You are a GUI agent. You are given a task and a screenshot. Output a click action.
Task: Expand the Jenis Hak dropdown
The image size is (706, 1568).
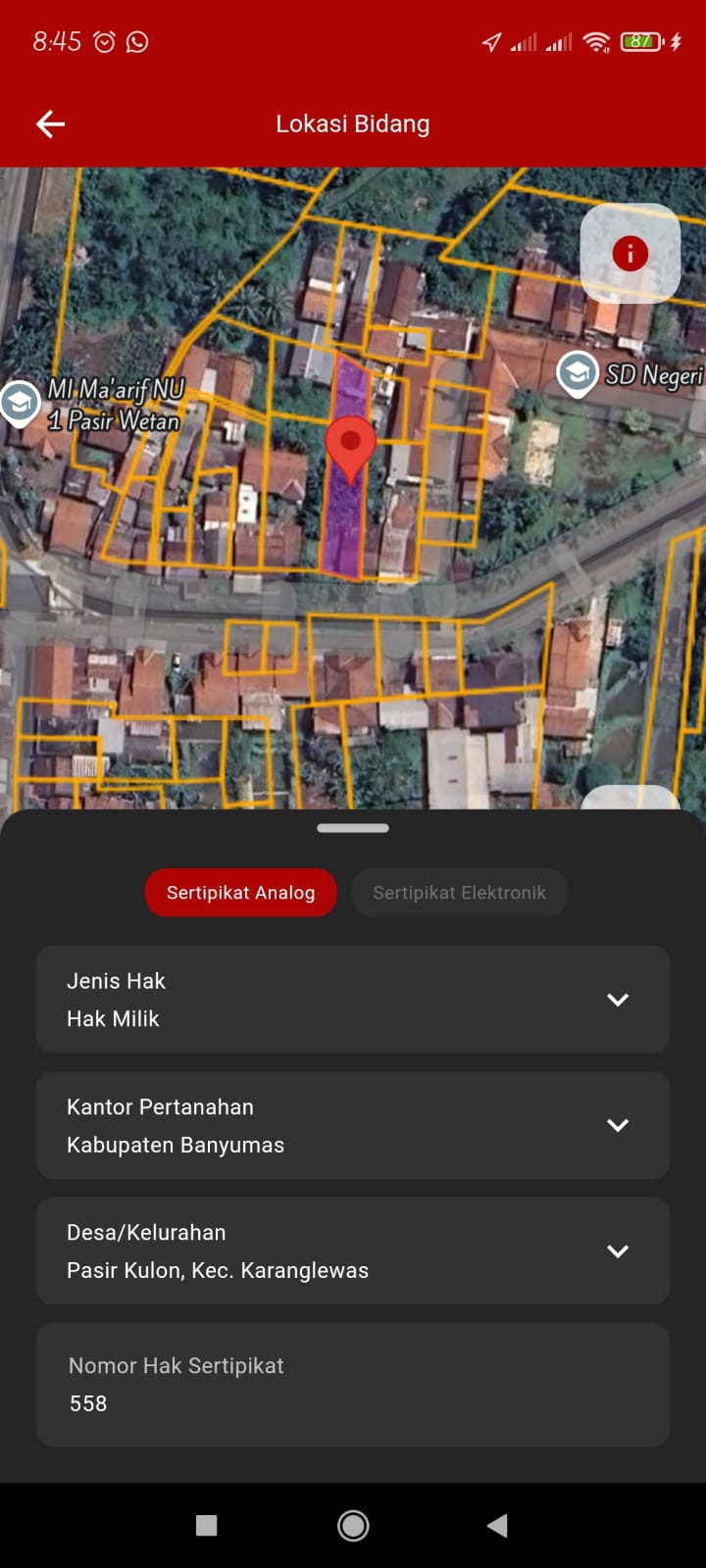click(x=617, y=1000)
